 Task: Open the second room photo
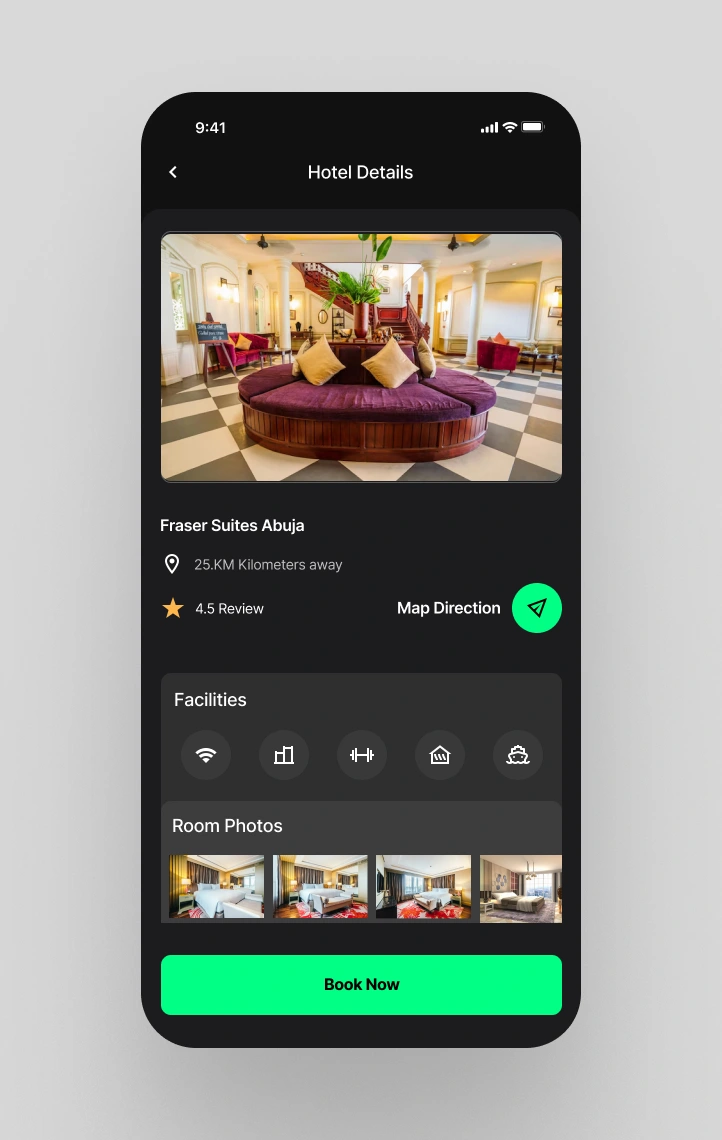[320, 887]
